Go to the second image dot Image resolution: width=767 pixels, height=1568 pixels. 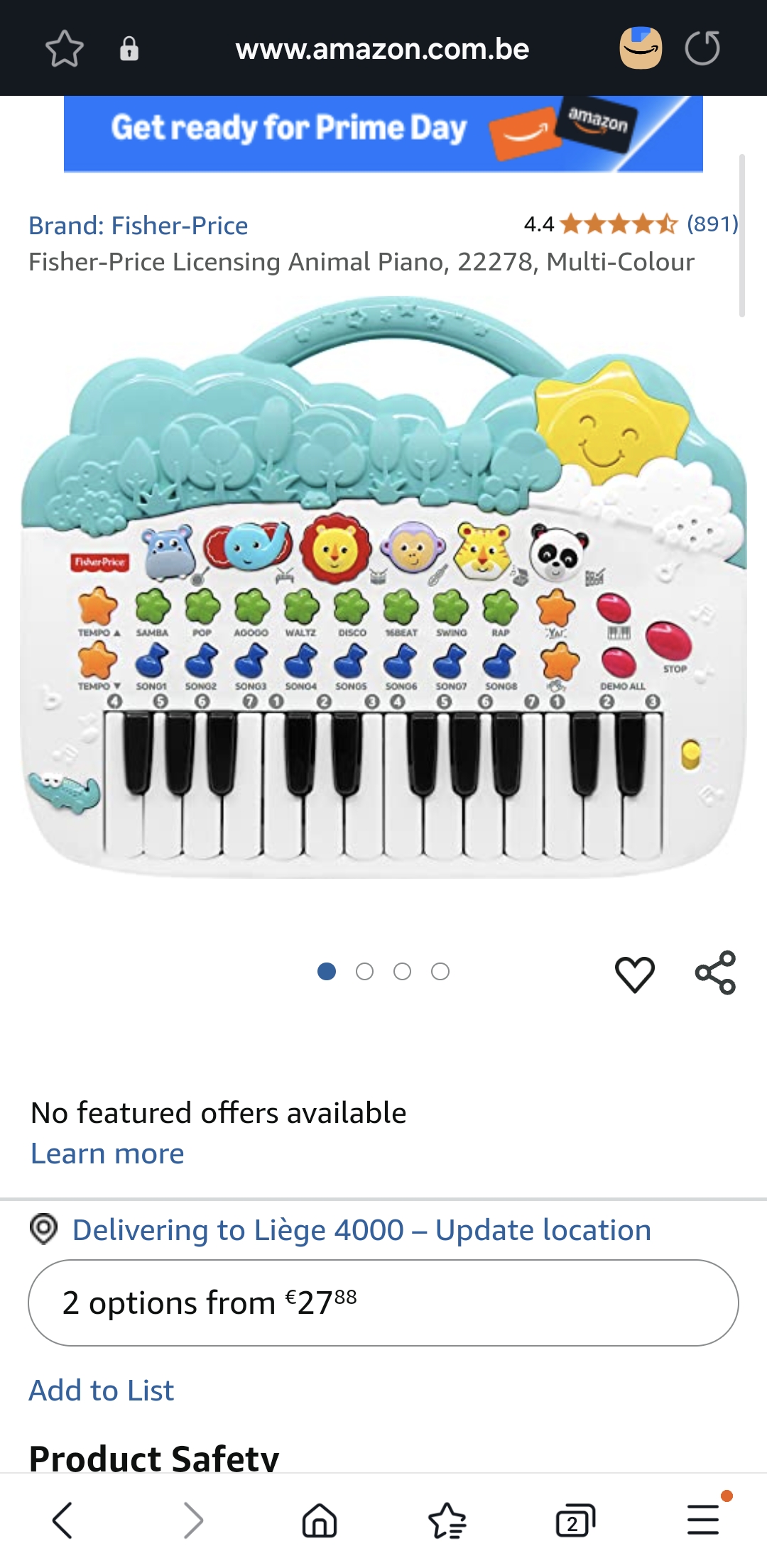tap(364, 971)
